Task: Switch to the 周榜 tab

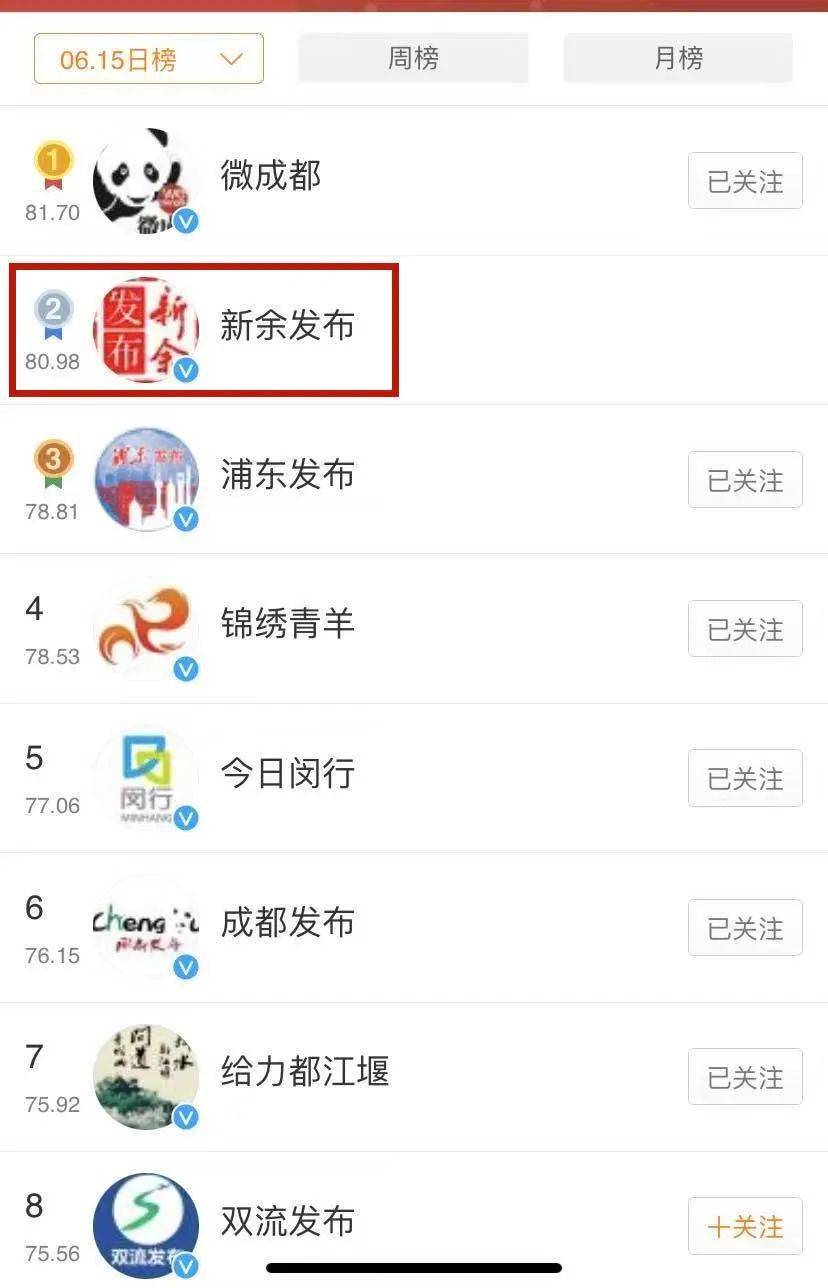Action: coord(413,58)
